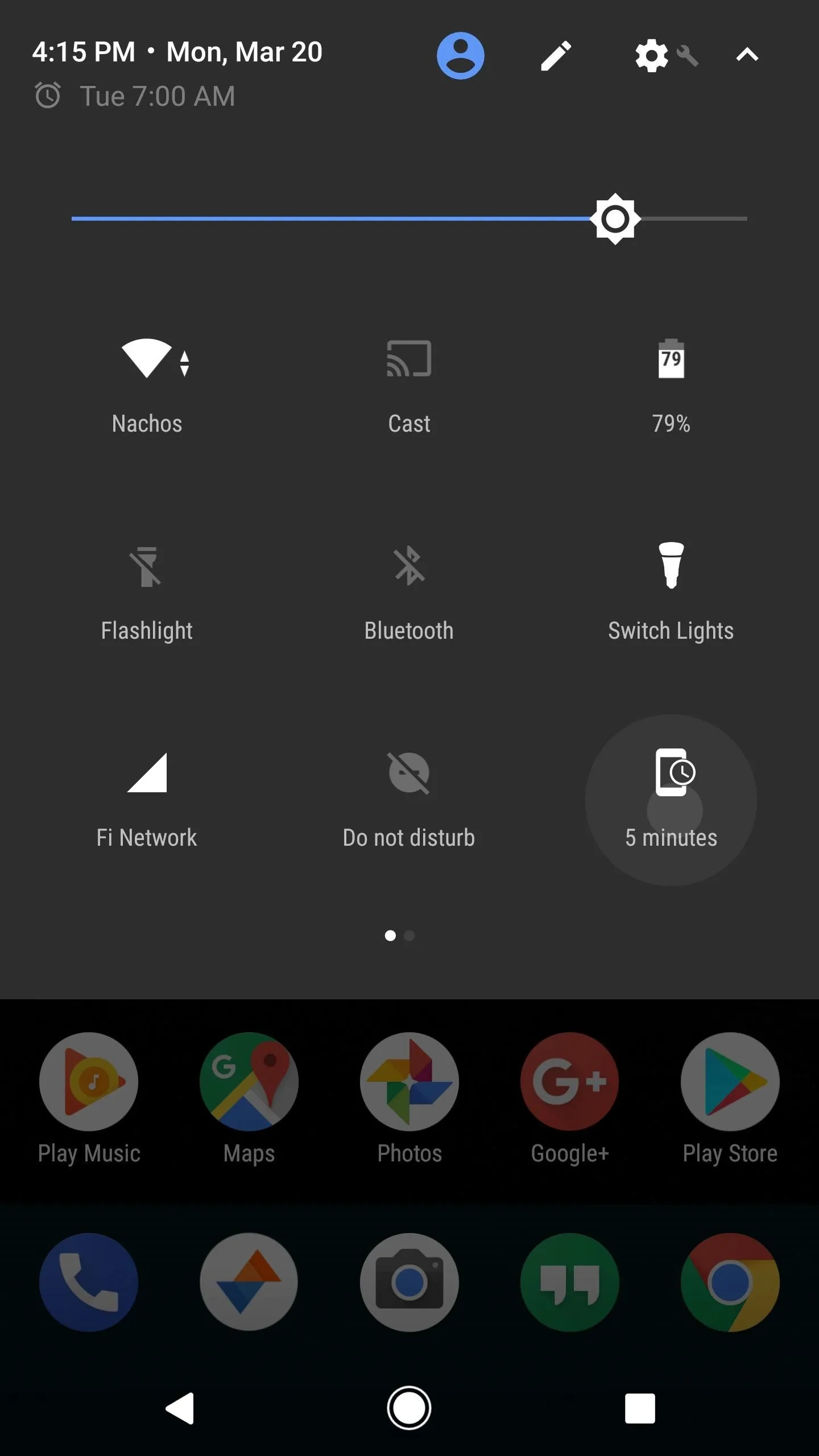Collapse the quick settings panel
This screenshot has height=1456, width=819.
(x=747, y=55)
